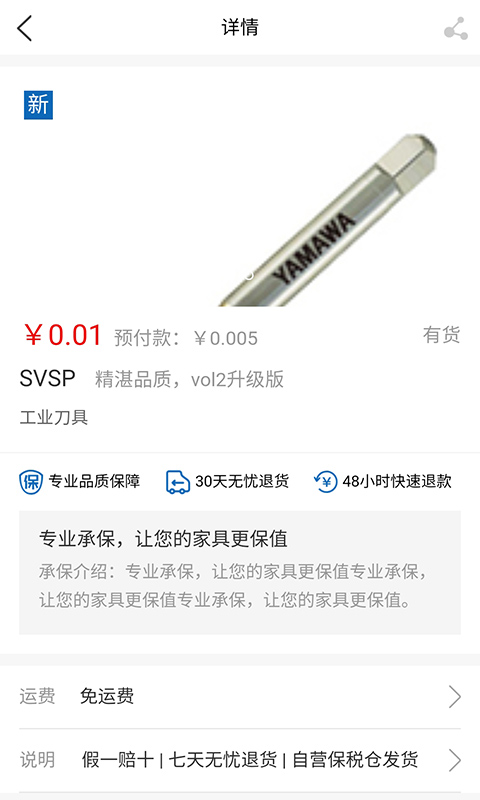This screenshot has width=480, height=800.
Task: Open the 说明 假一赔十 details row
Action: pyautogui.click(x=240, y=760)
